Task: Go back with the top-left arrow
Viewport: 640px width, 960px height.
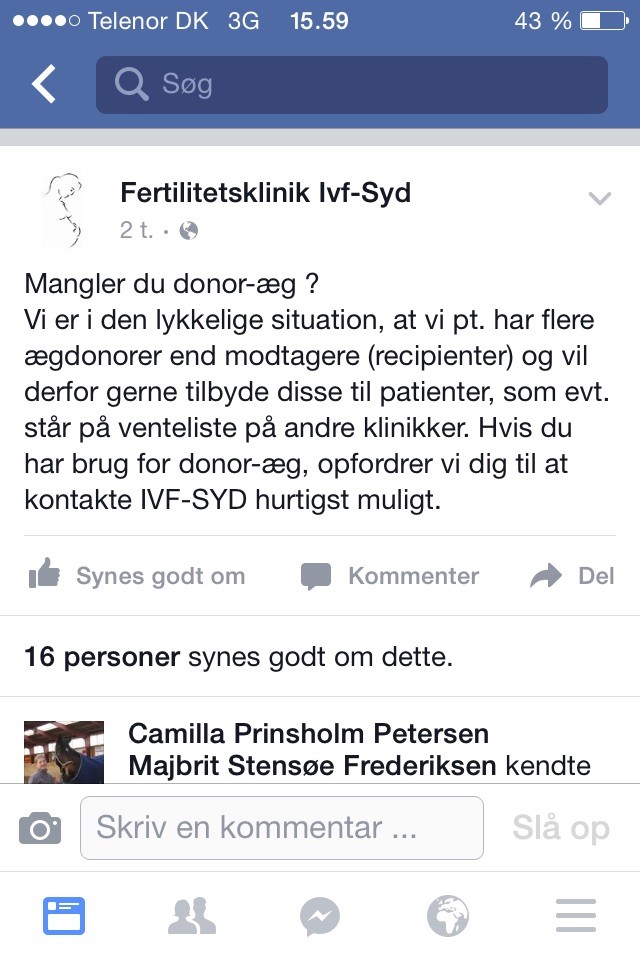Action: (x=44, y=85)
